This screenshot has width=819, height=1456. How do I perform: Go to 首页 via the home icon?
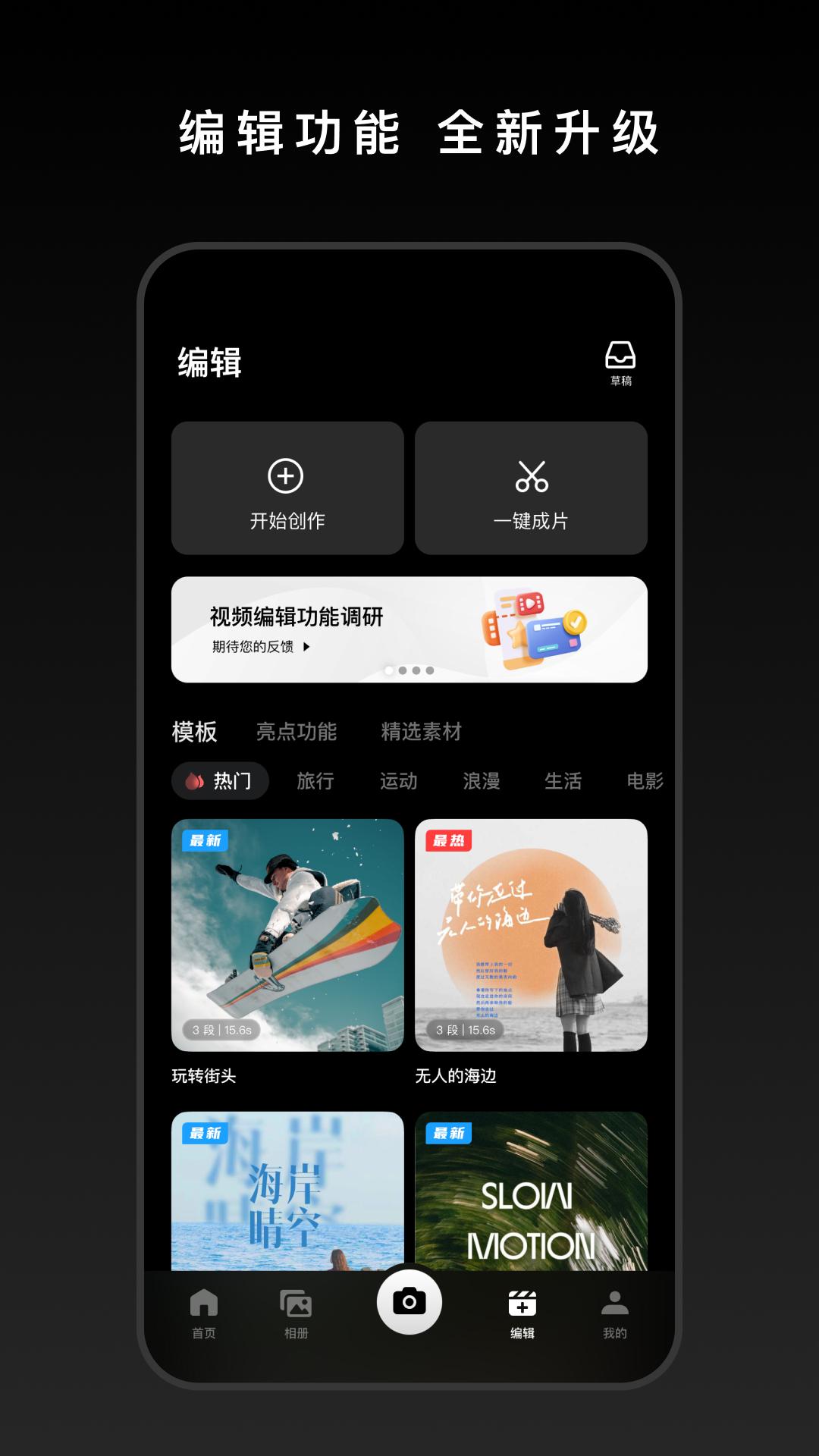click(204, 1301)
